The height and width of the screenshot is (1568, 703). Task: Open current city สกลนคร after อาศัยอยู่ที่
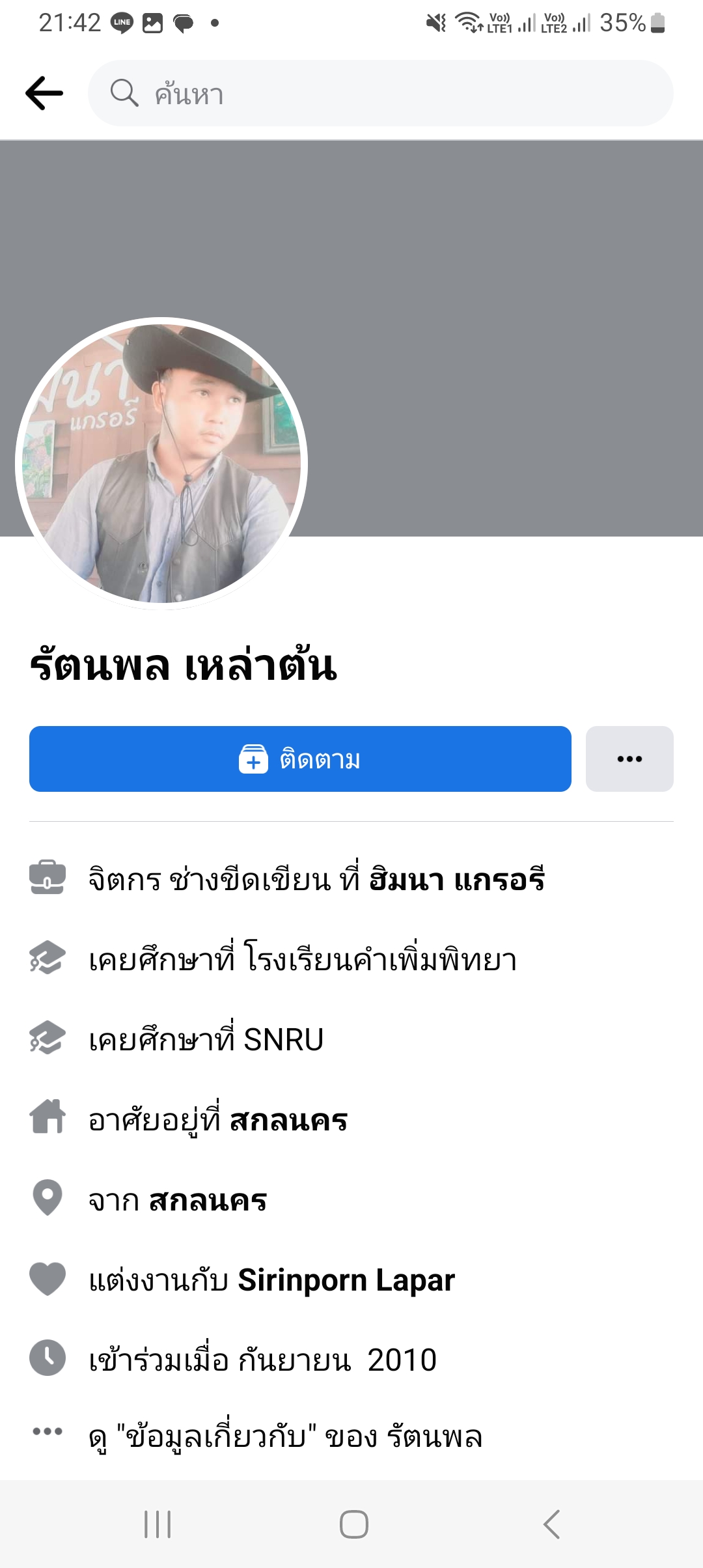click(289, 1120)
